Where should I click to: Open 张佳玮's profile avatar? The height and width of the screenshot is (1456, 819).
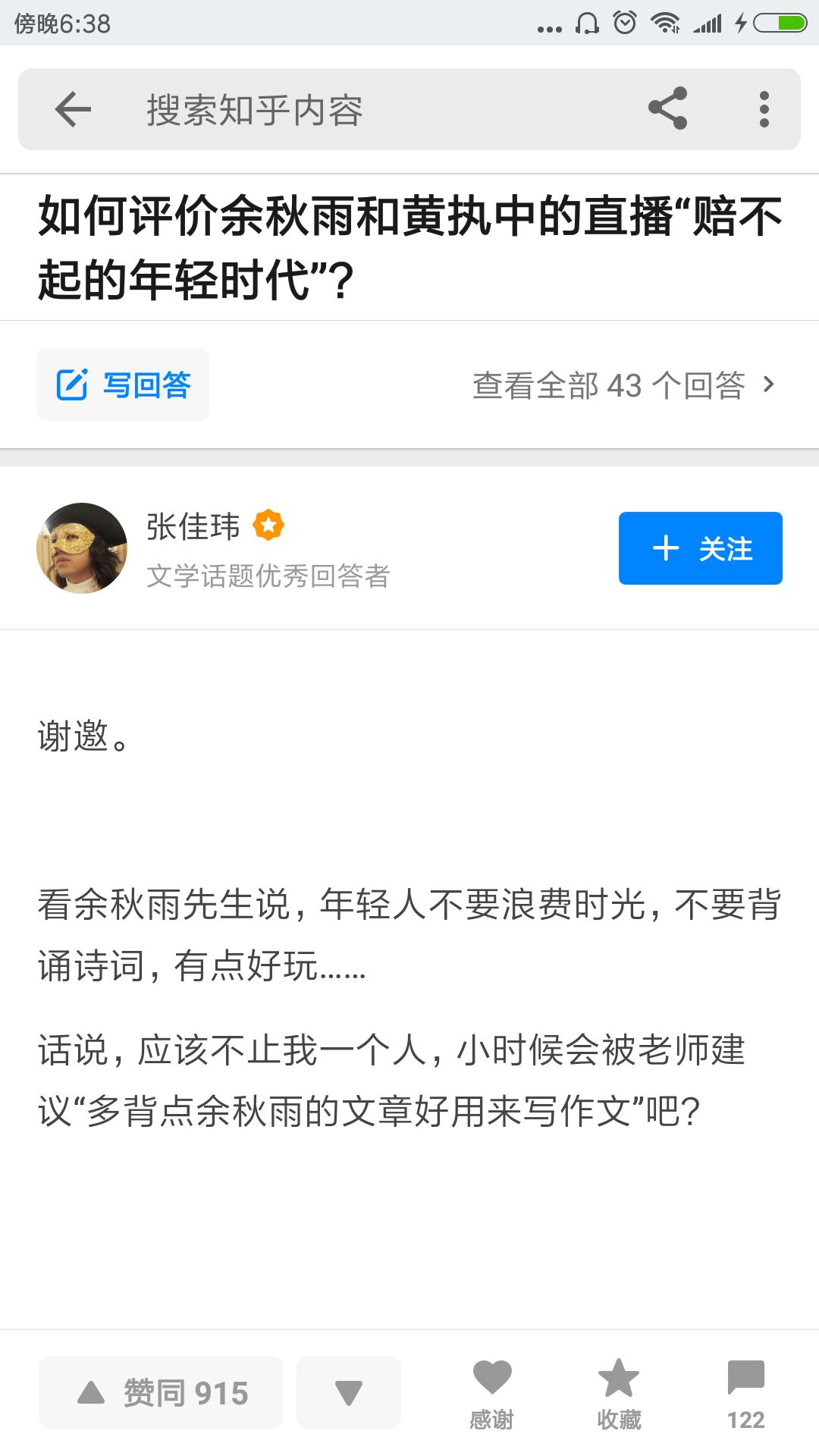[82, 548]
